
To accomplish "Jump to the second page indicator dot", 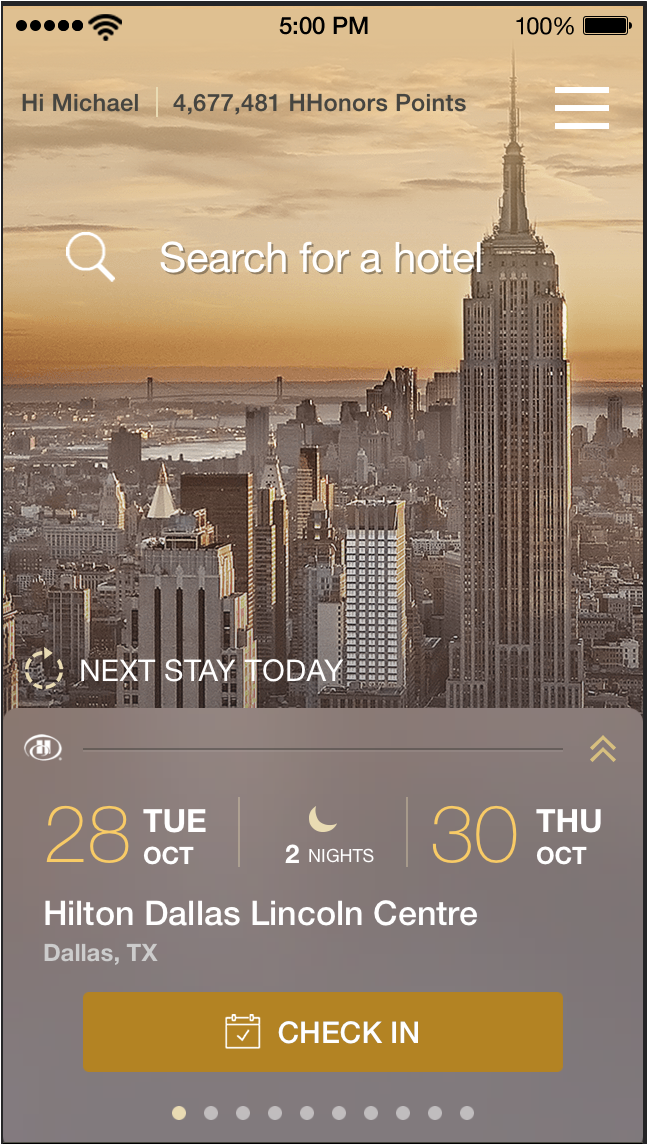I will [x=211, y=1112].
